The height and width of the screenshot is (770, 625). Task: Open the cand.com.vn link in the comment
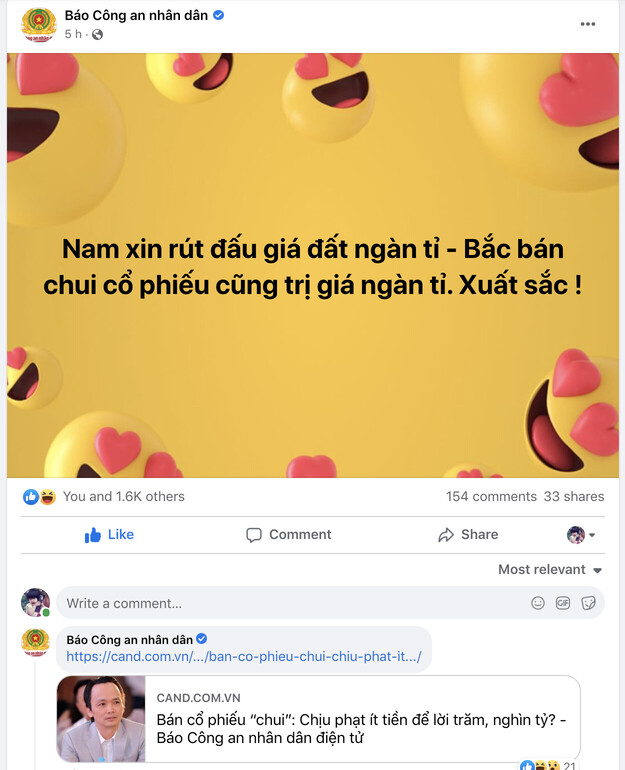tap(244, 657)
